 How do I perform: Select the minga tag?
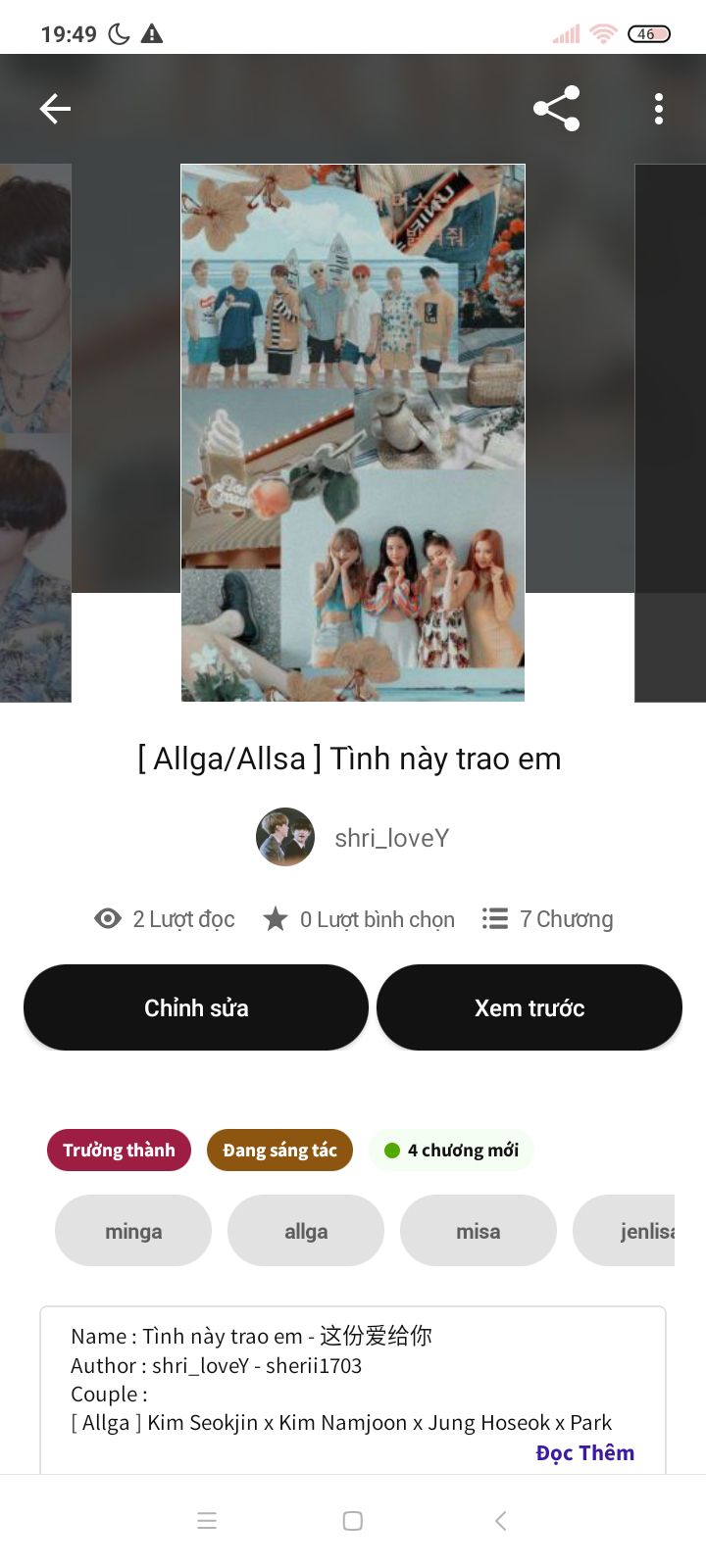133,1231
